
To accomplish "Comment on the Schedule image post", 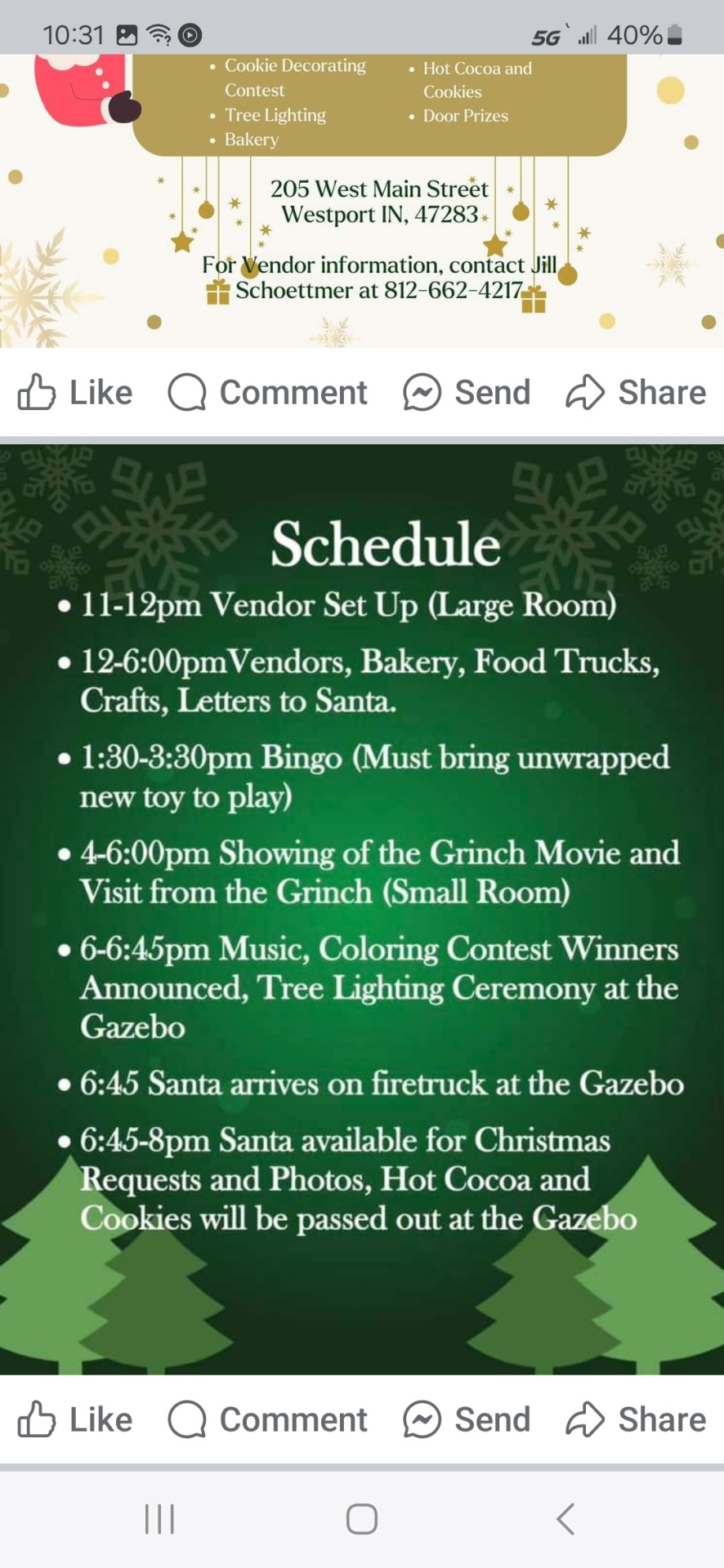I will [x=268, y=1420].
